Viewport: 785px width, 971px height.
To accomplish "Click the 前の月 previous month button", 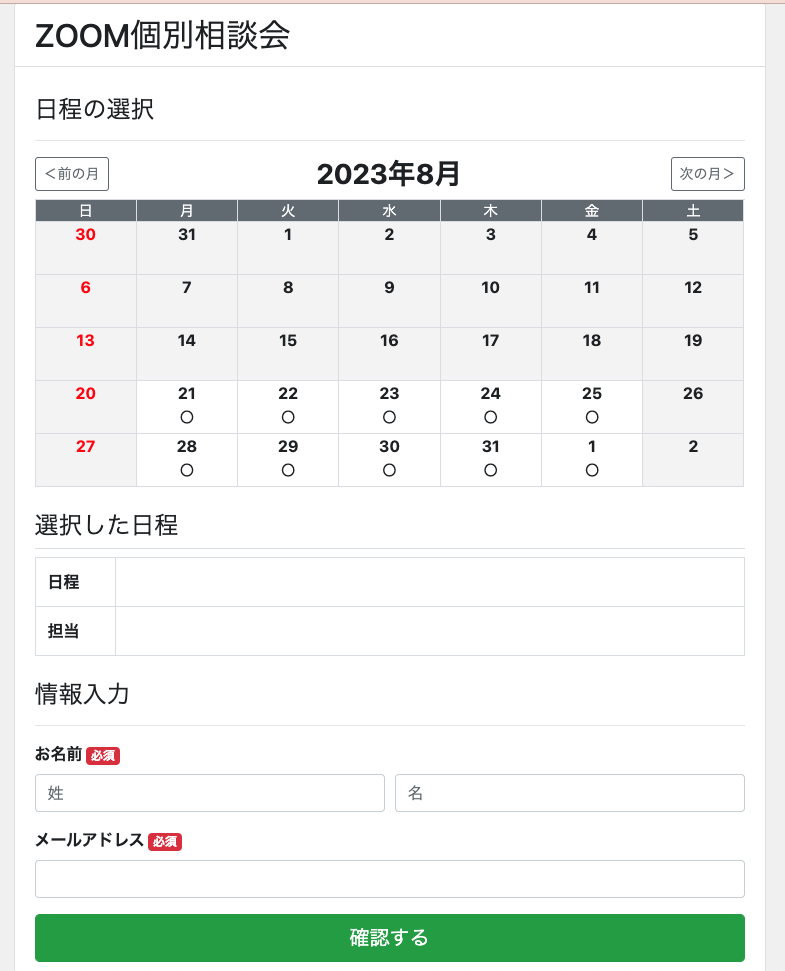I will (71, 174).
